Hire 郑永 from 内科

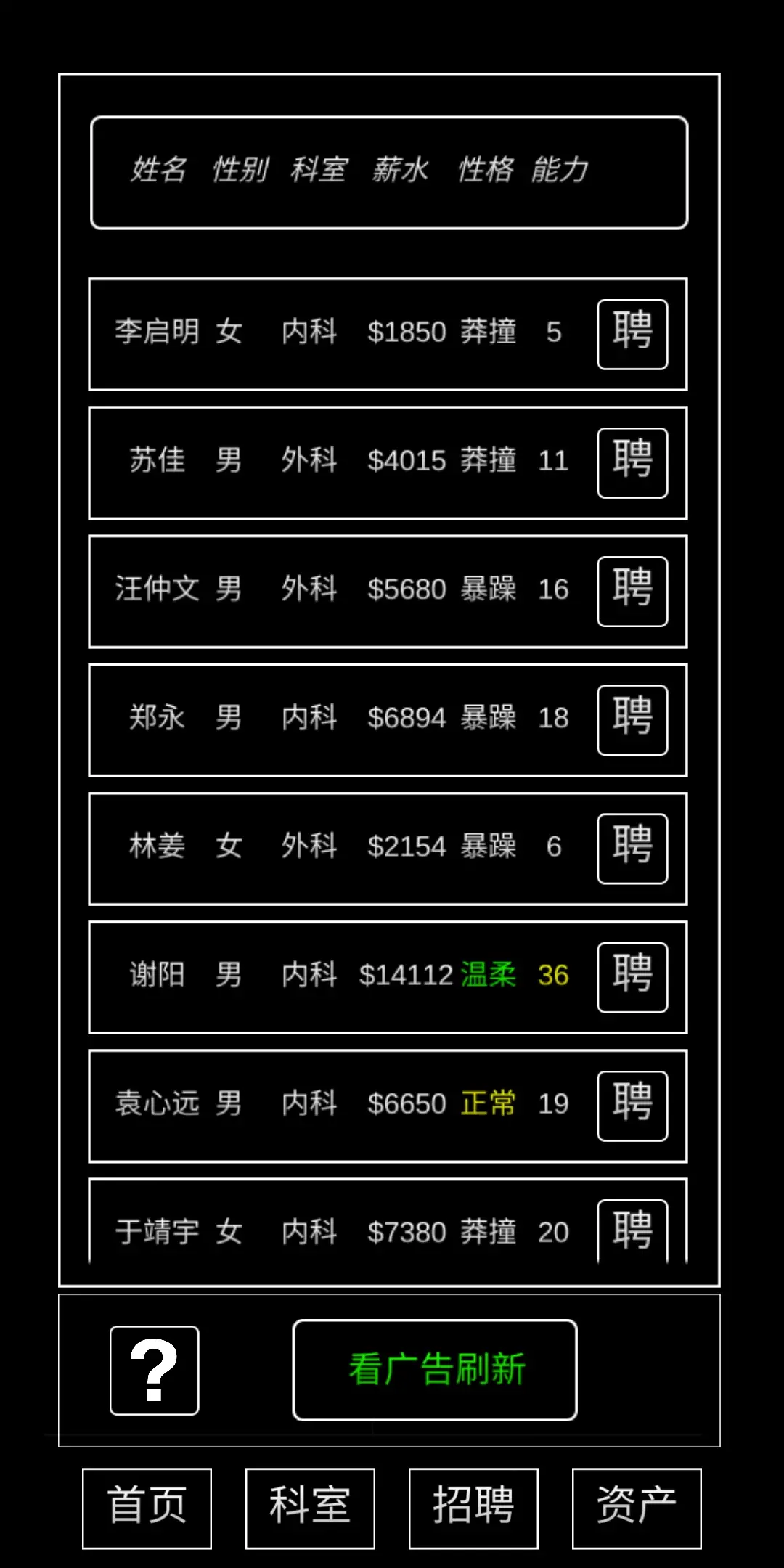point(632,719)
